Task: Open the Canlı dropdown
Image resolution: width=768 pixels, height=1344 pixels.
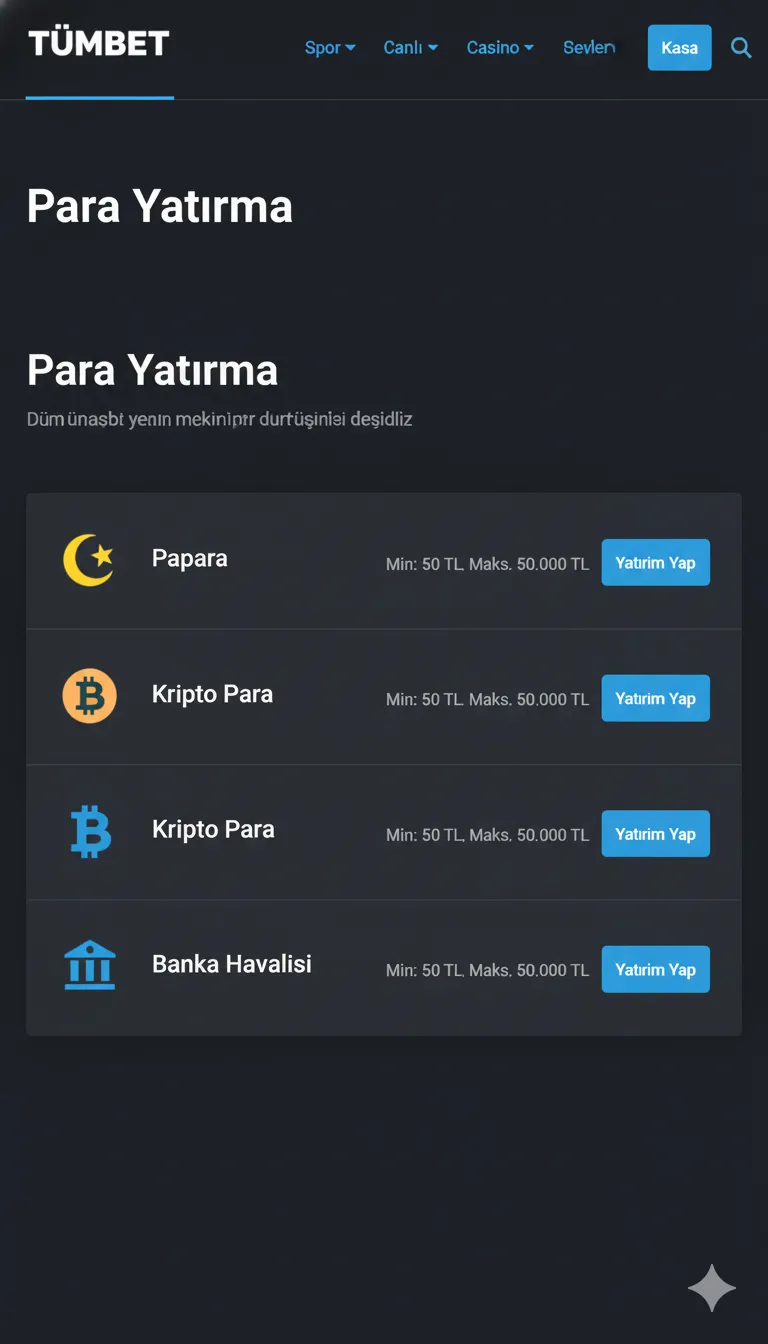Action: (x=410, y=47)
